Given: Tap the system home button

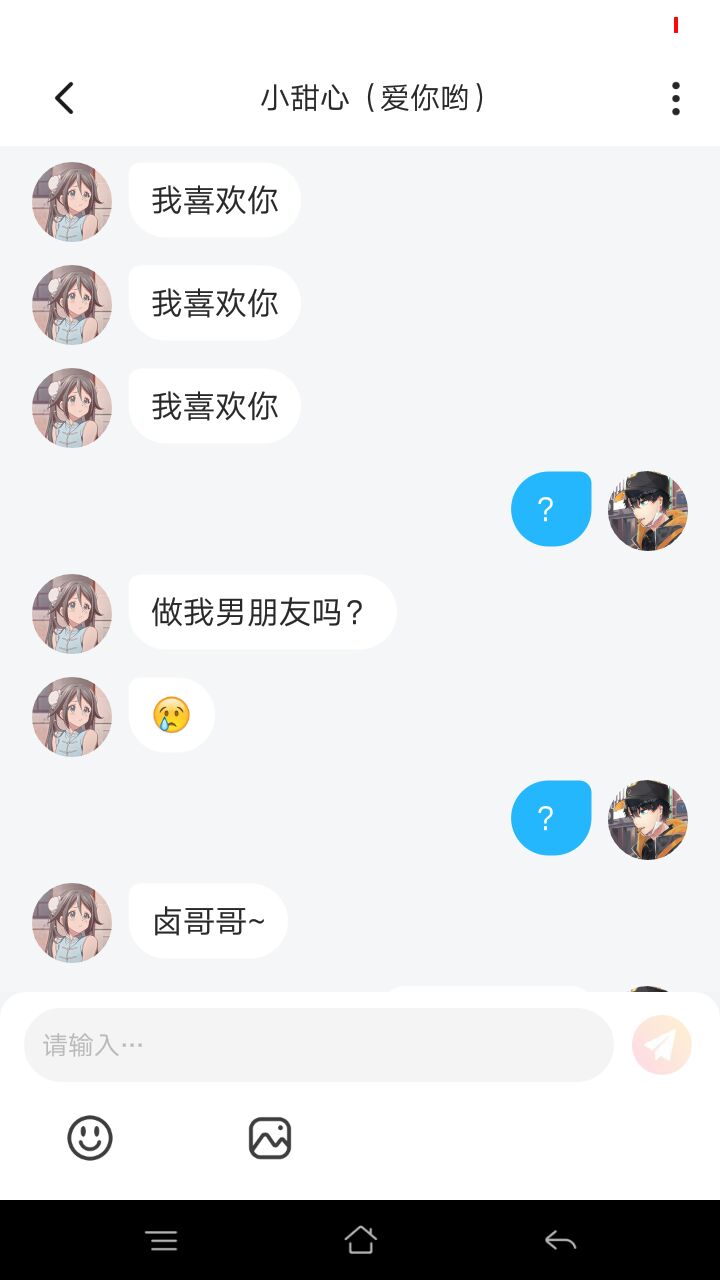Looking at the screenshot, I should point(360,1241).
